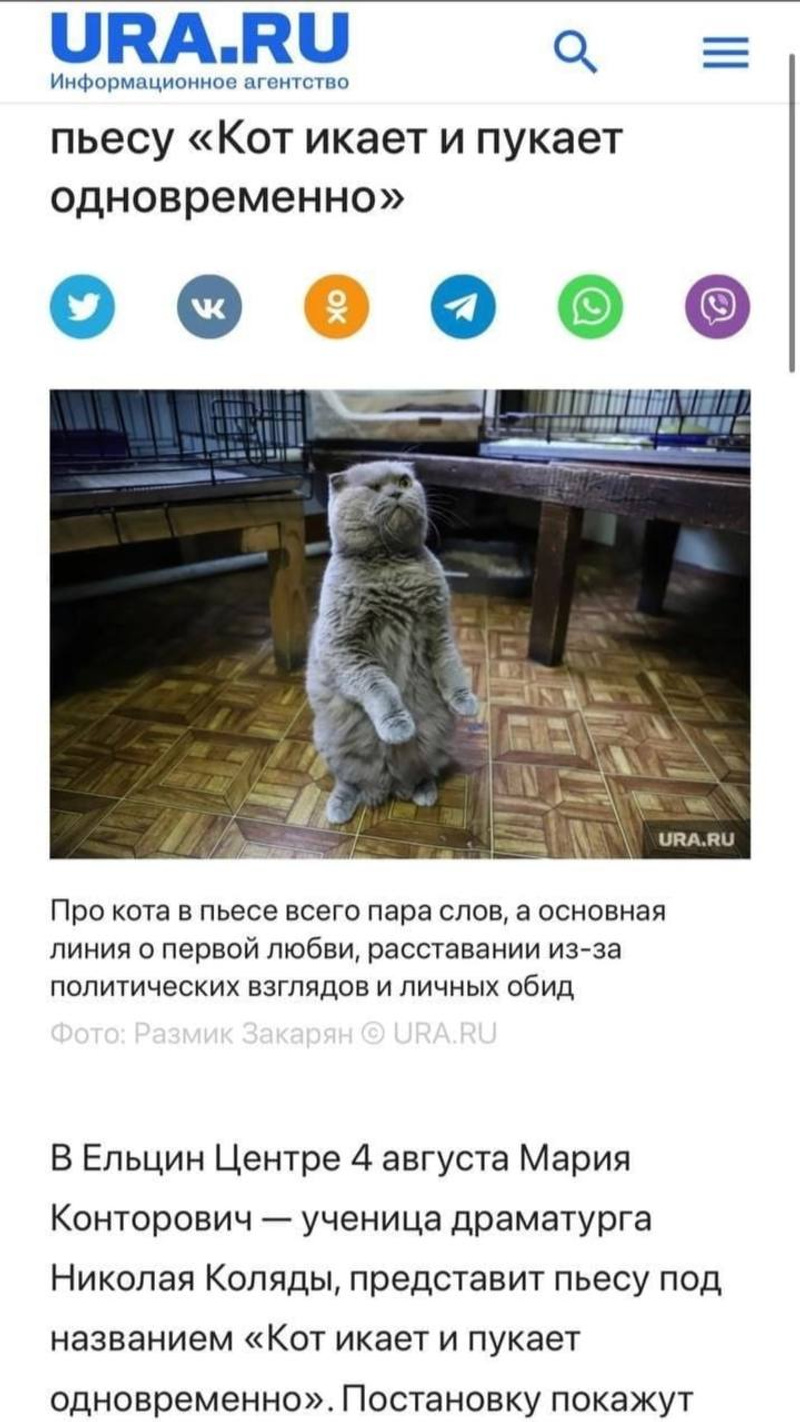
Task: Share the article via WhatsApp
Action: point(590,306)
